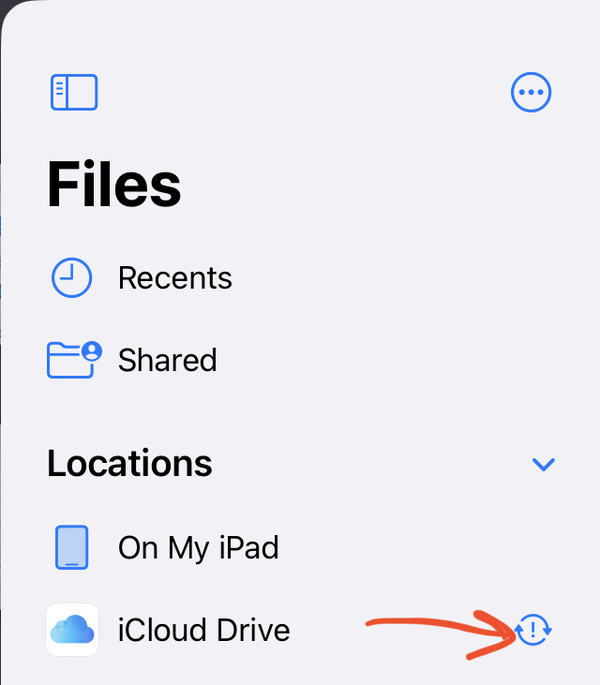Open the more options ellipsis menu
Image resolution: width=600 pixels, height=685 pixels.
531,93
